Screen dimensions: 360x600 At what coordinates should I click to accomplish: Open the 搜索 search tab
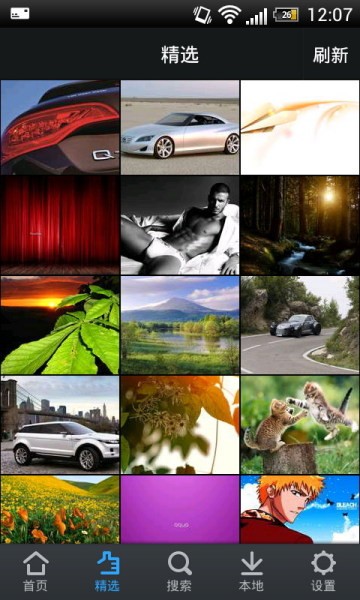tap(179, 572)
